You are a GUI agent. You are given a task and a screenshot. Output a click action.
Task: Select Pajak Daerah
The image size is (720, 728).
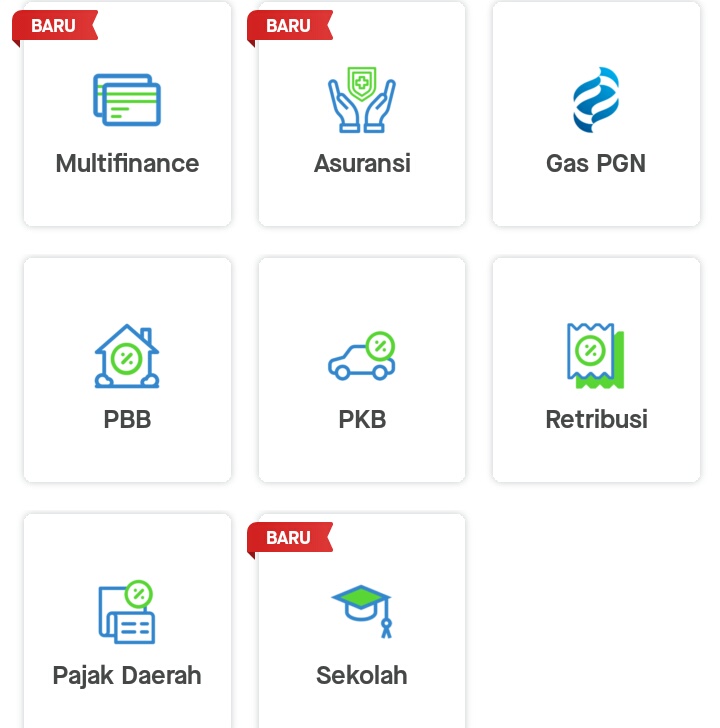click(127, 630)
